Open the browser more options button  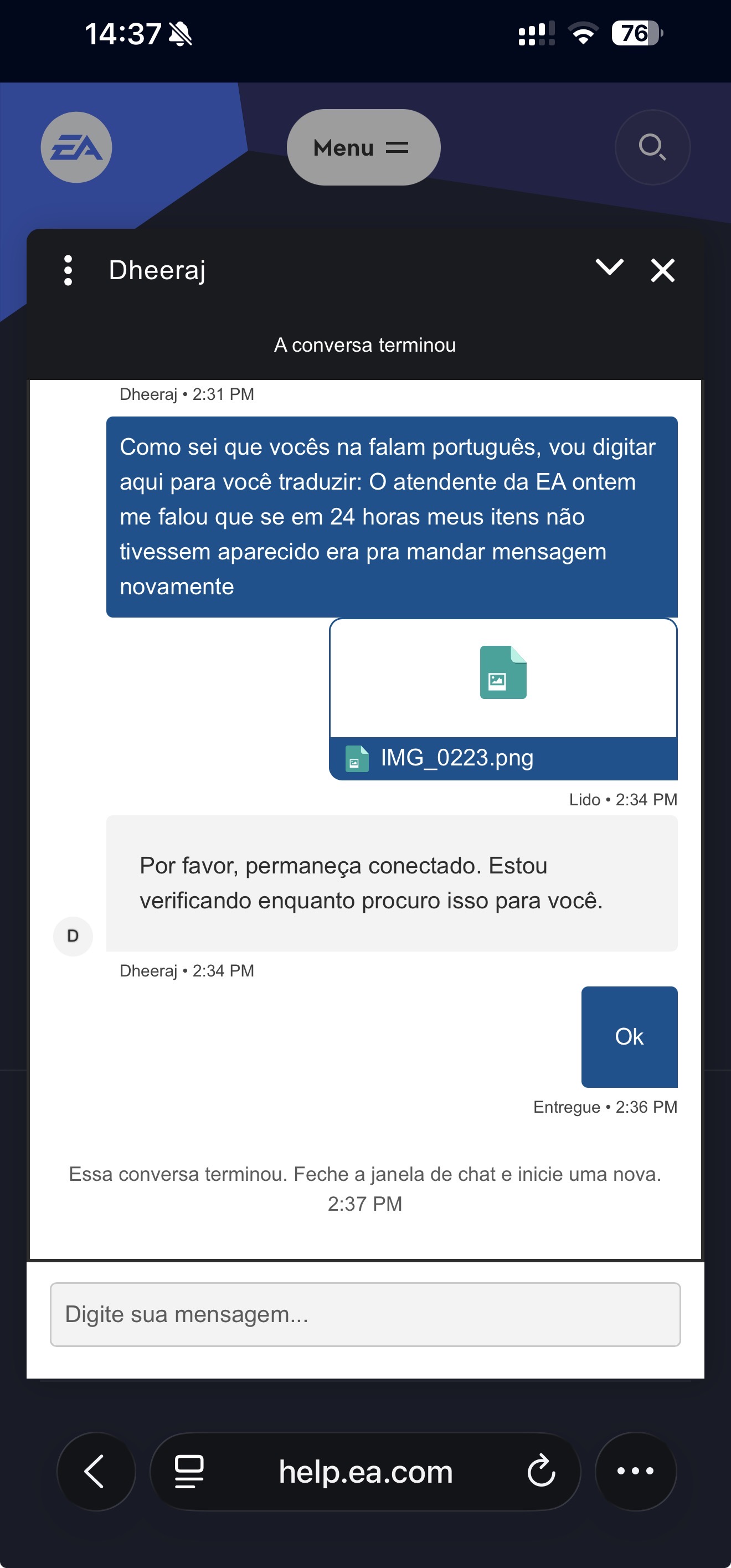pos(635,1471)
